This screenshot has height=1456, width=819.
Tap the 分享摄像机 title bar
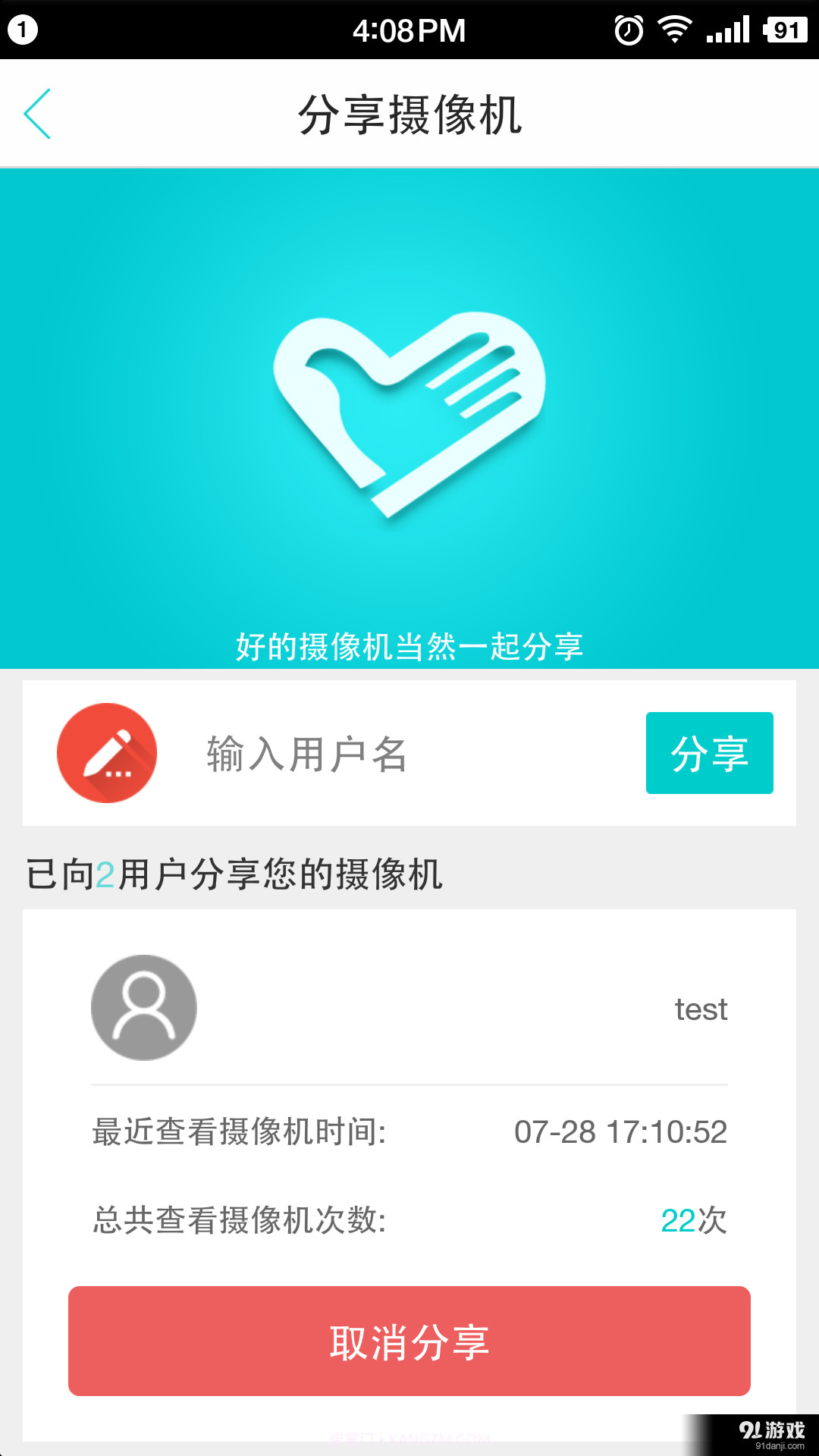[x=409, y=114]
